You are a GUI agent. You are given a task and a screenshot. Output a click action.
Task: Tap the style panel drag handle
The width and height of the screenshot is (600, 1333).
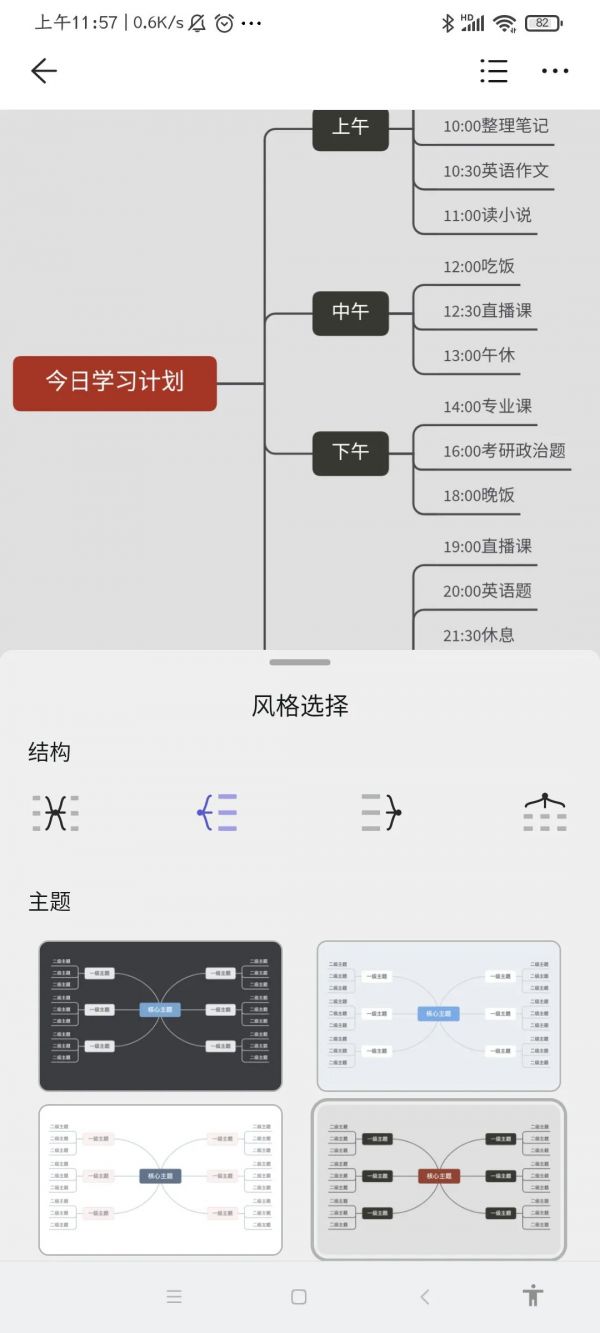300,662
